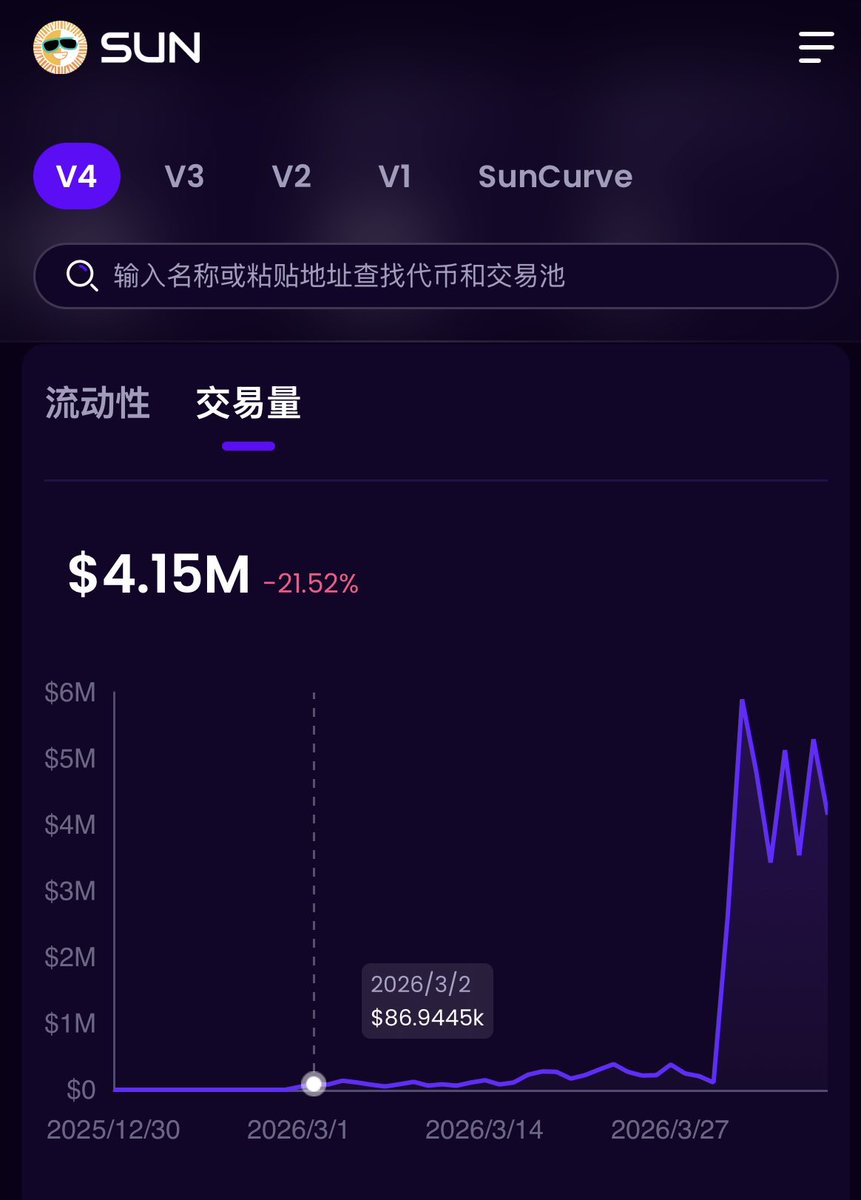This screenshot has width=861, height=1200.
Task: Select the V4 version tab
Action: pyautogui.click(x=77, y=177)
